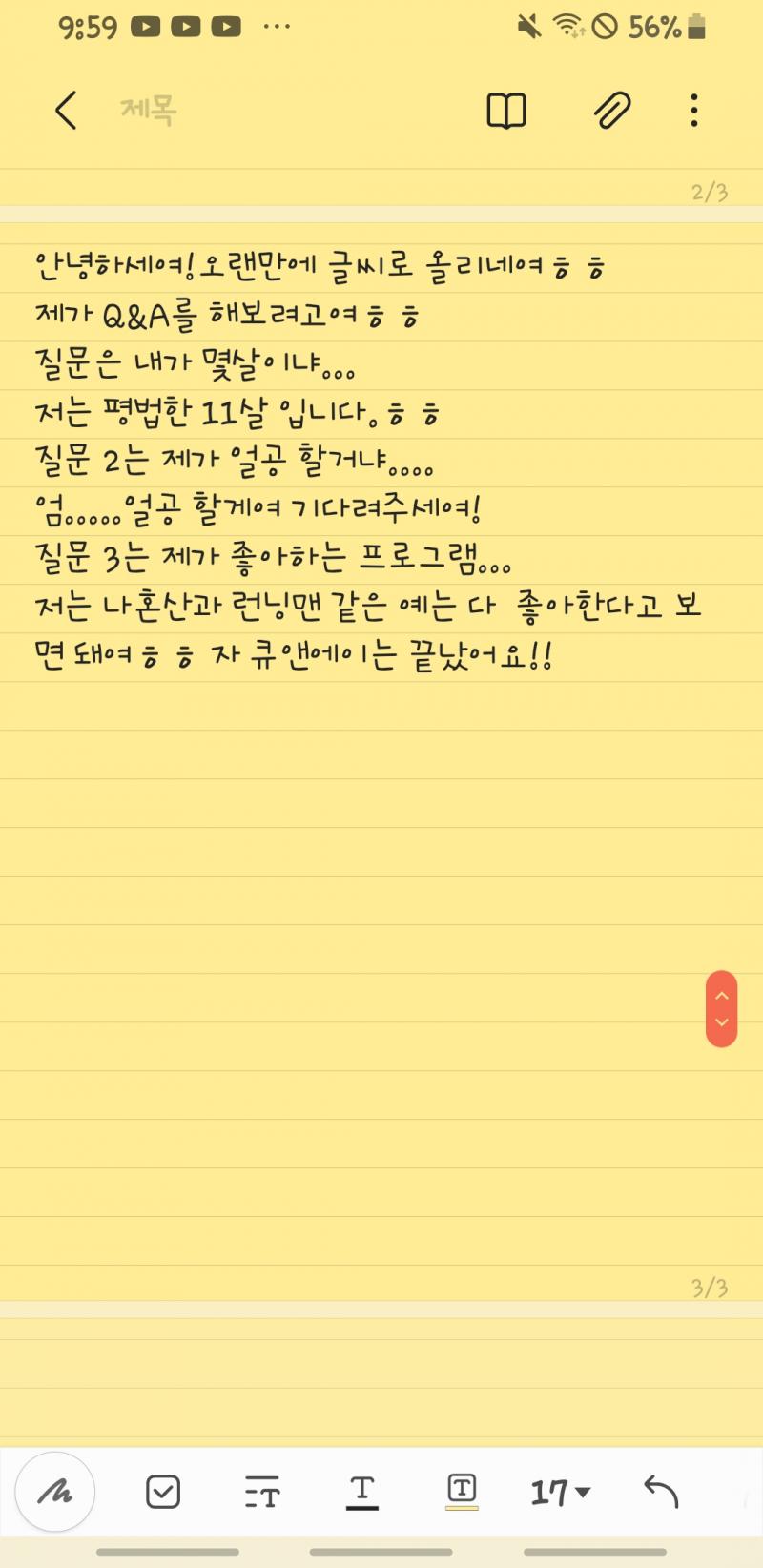Switch to reading mode with book icon
Screen dimensions: 763x1568
(505, 111)
